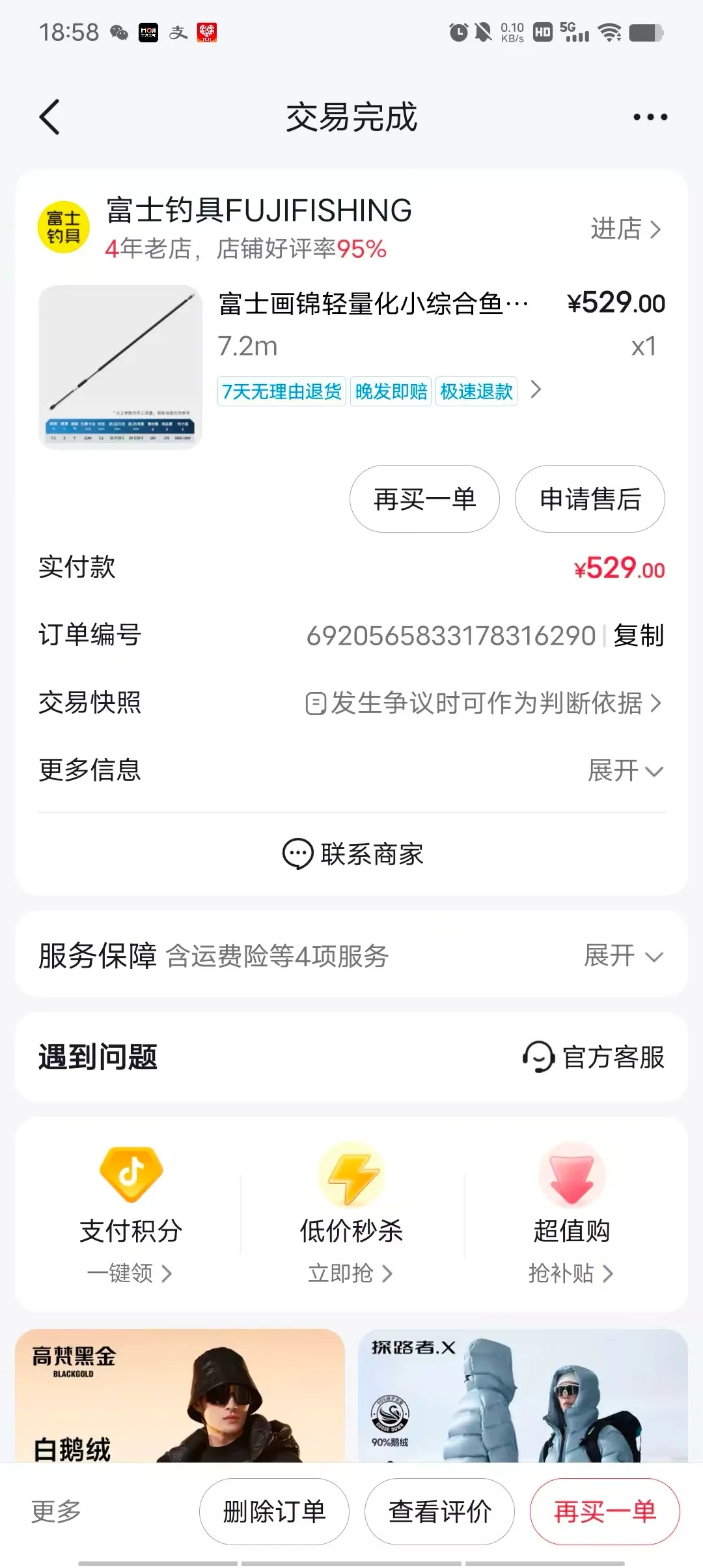Claim 支付积分 with 一键领
Screen dimensions: 703x1568
[130, 1272]
